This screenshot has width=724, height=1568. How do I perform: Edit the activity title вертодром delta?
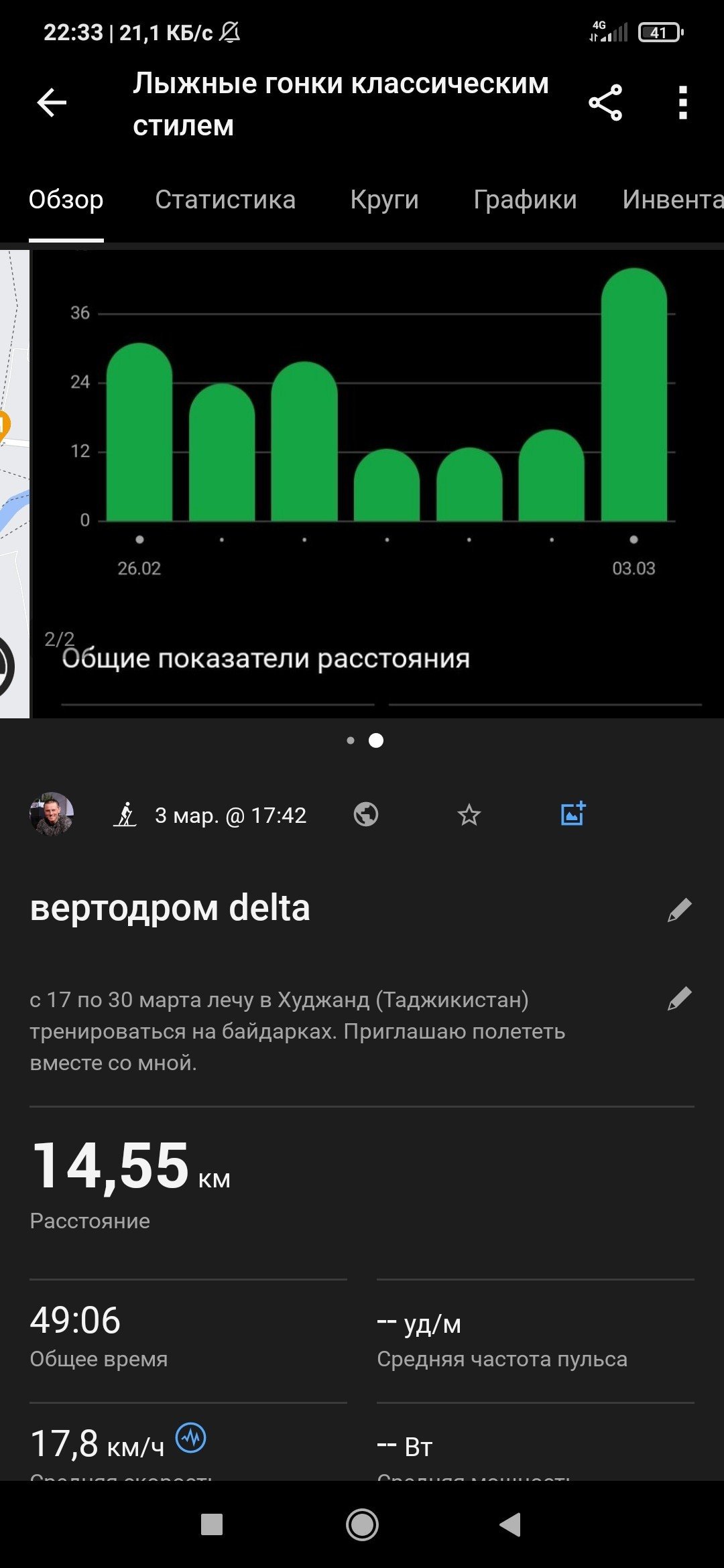coord(679,910)
